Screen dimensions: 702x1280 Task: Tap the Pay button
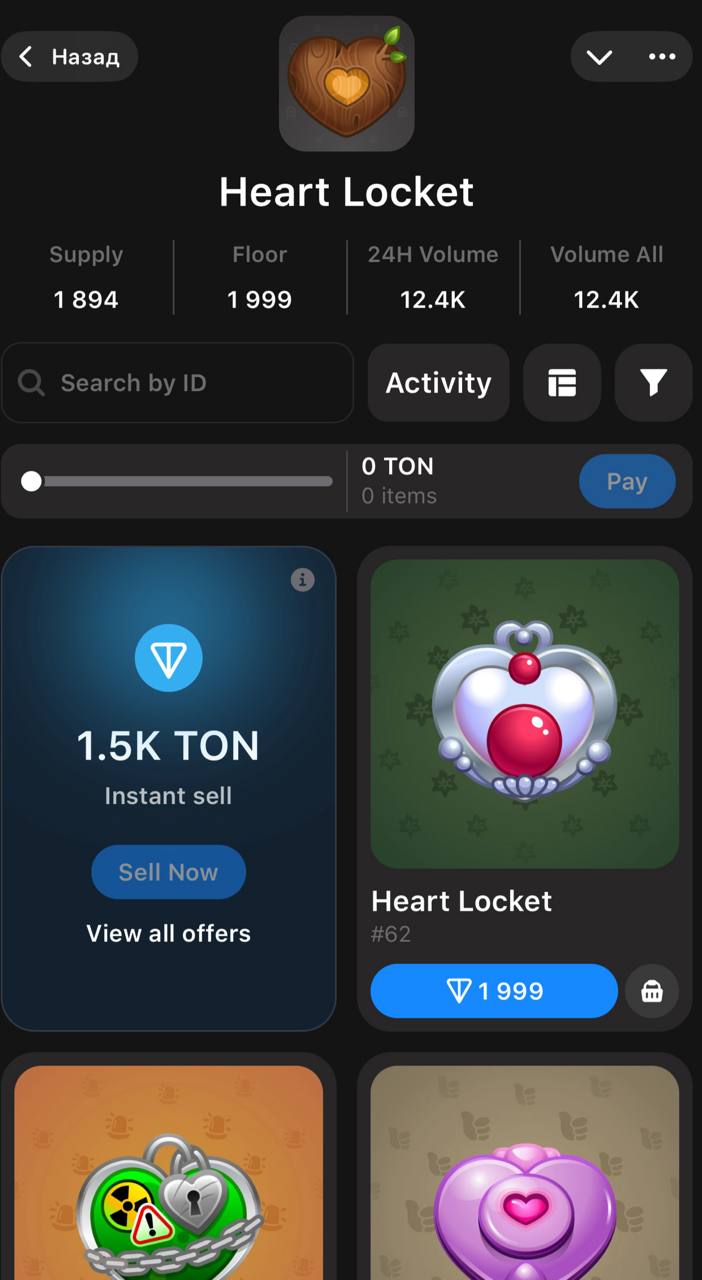pos(627,481)
